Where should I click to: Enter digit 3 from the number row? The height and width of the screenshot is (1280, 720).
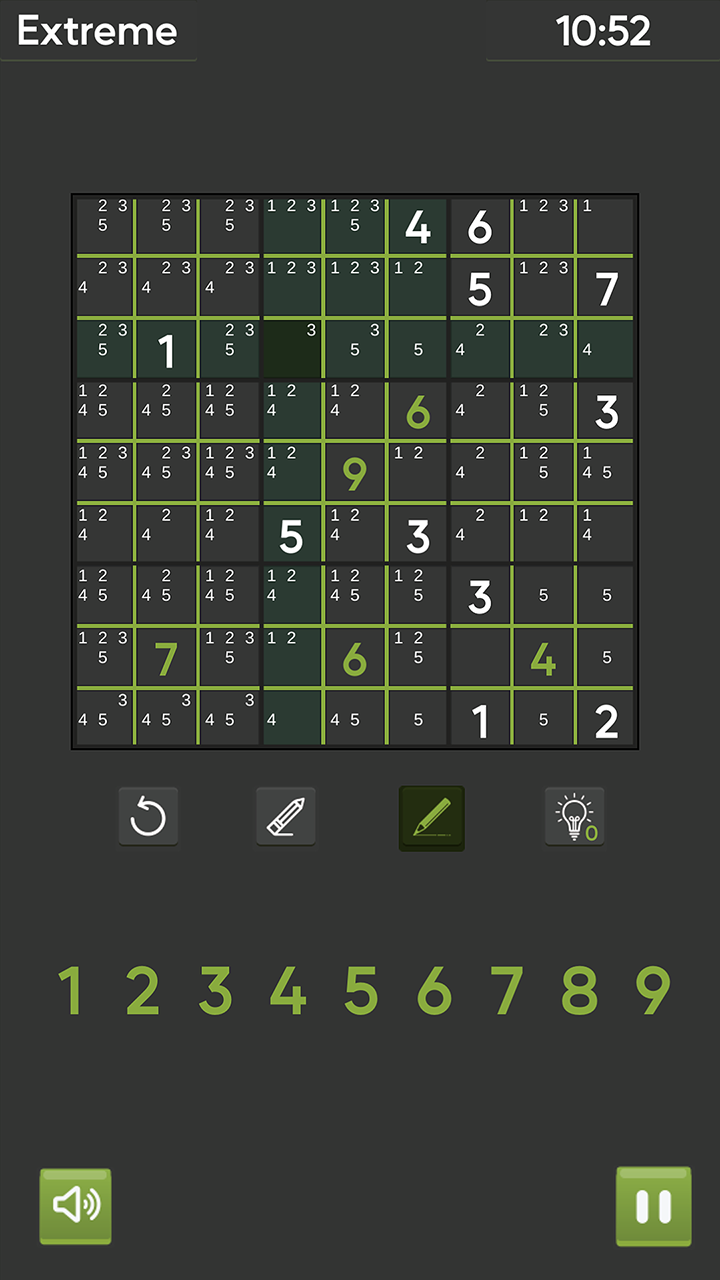(215, 990)
